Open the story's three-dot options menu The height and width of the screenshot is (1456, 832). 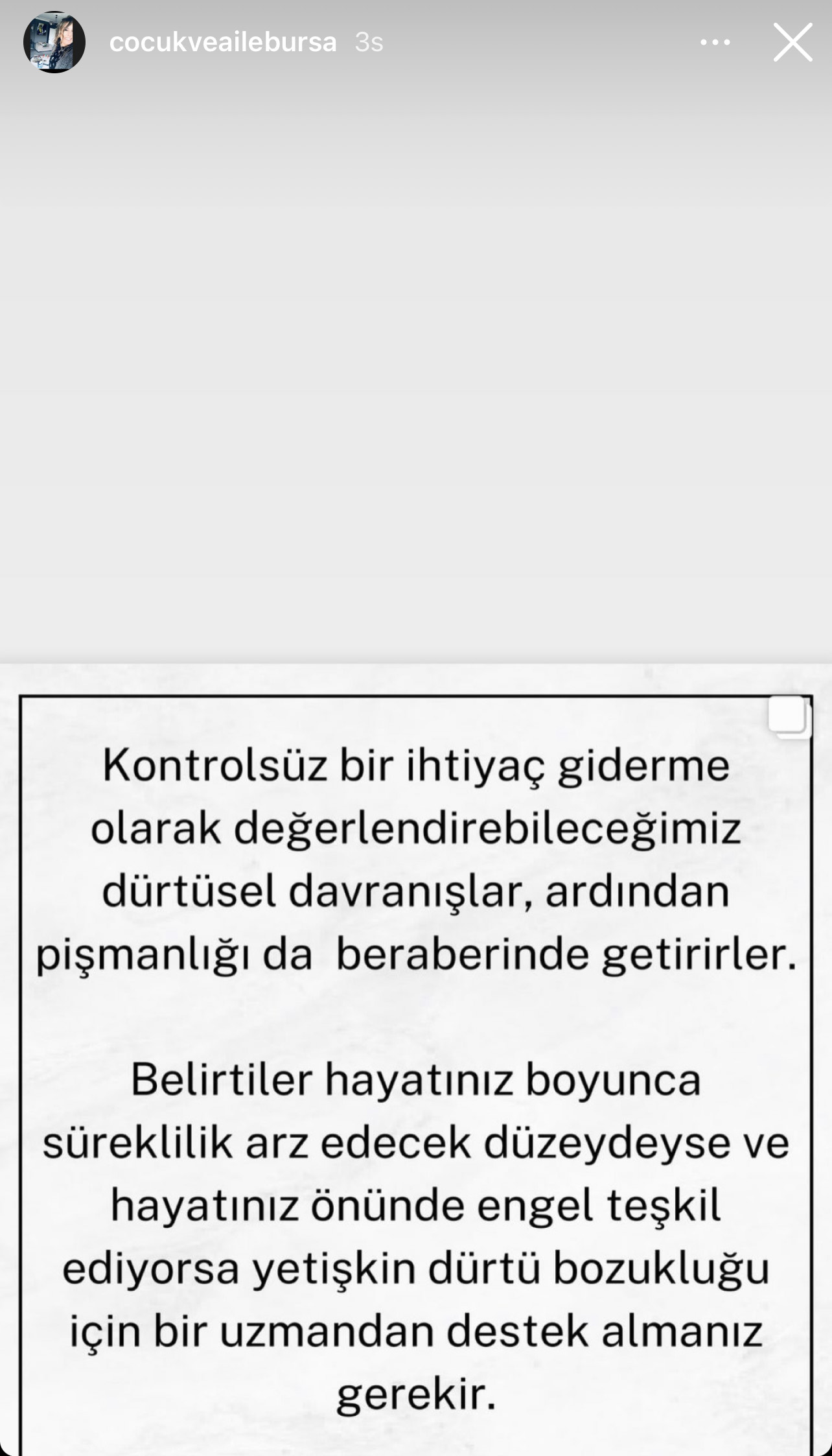[715, 43]
